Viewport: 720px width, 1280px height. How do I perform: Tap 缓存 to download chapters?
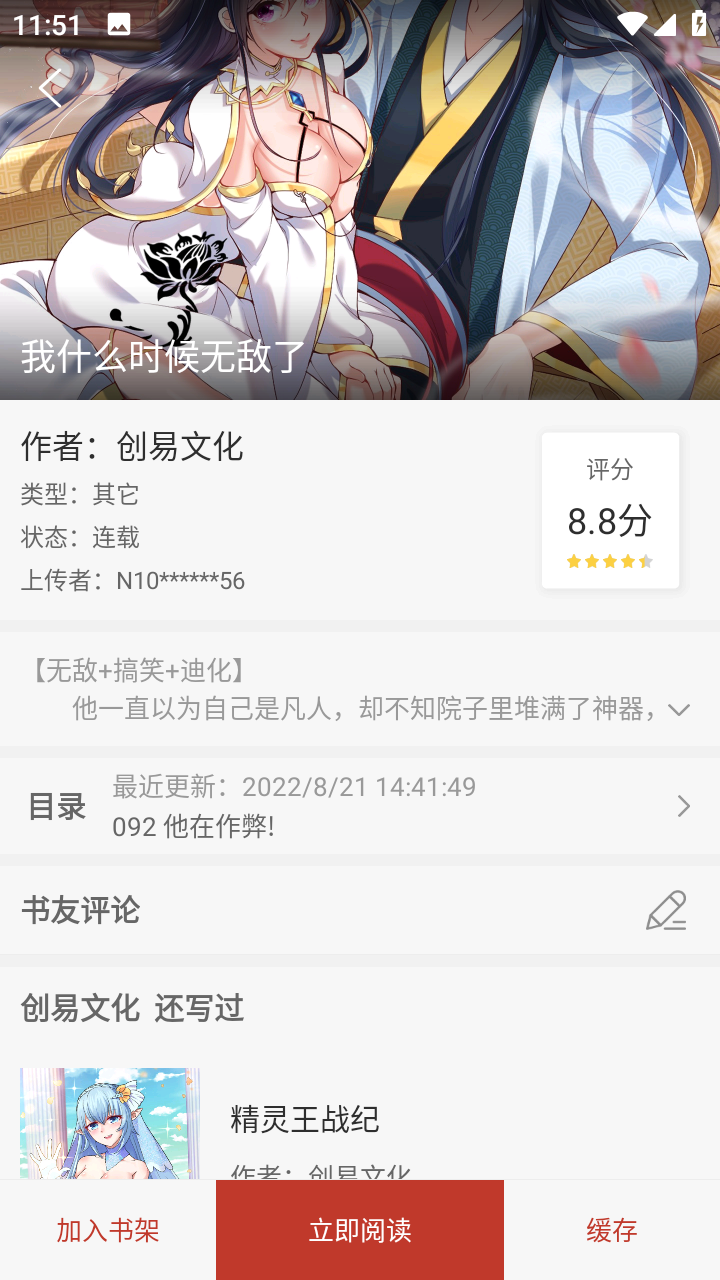[x=611, y=1230]
